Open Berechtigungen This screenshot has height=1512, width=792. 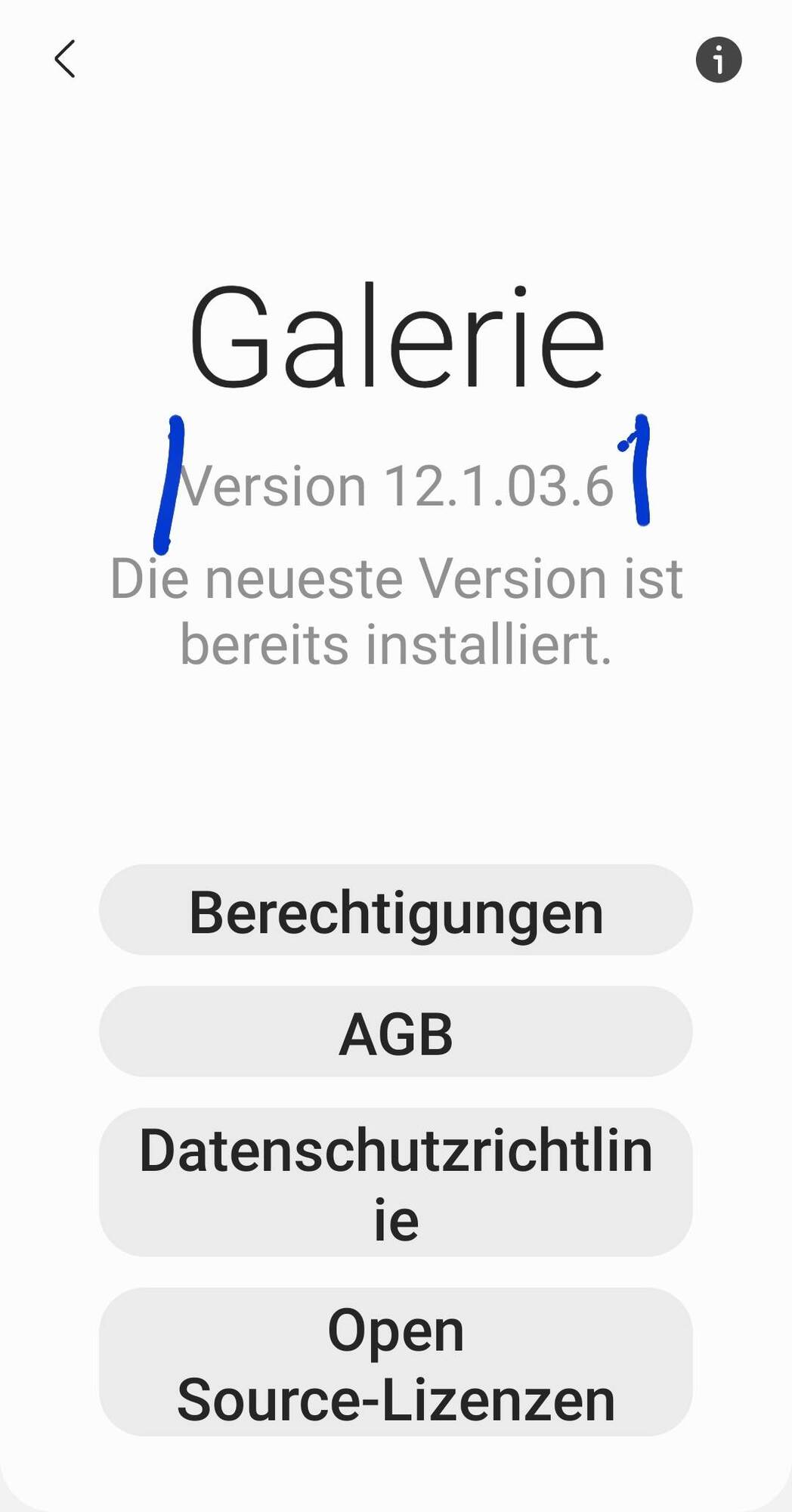pyautogui.click(x=395, y=910)
